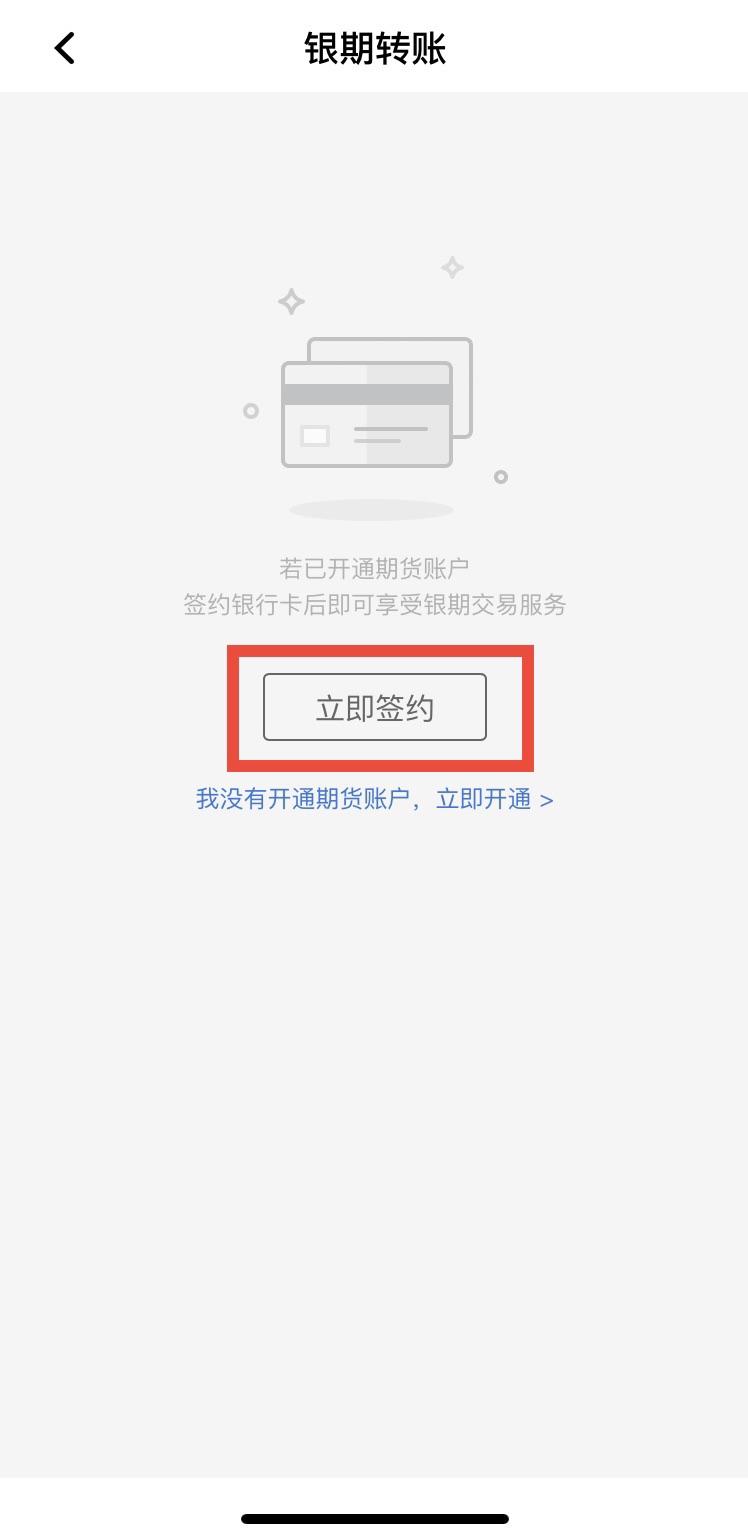Go back from 银期转账 page
This screenshot has width=748, height=1539.
click(65, 48)
